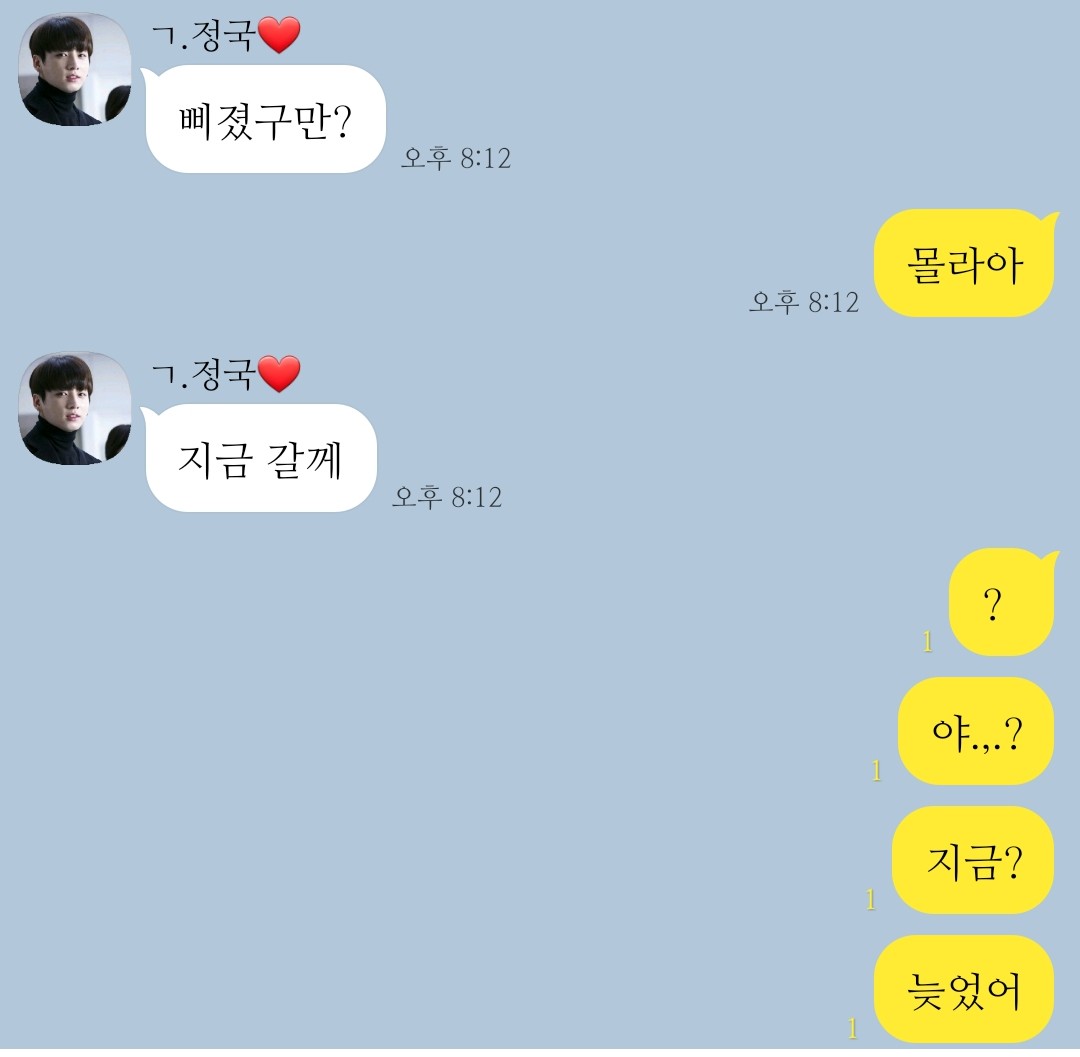Open 정국's profile picture beside "삐졌구만?"
Screen dimensions: 1080x1057
[x=75, y=70]
